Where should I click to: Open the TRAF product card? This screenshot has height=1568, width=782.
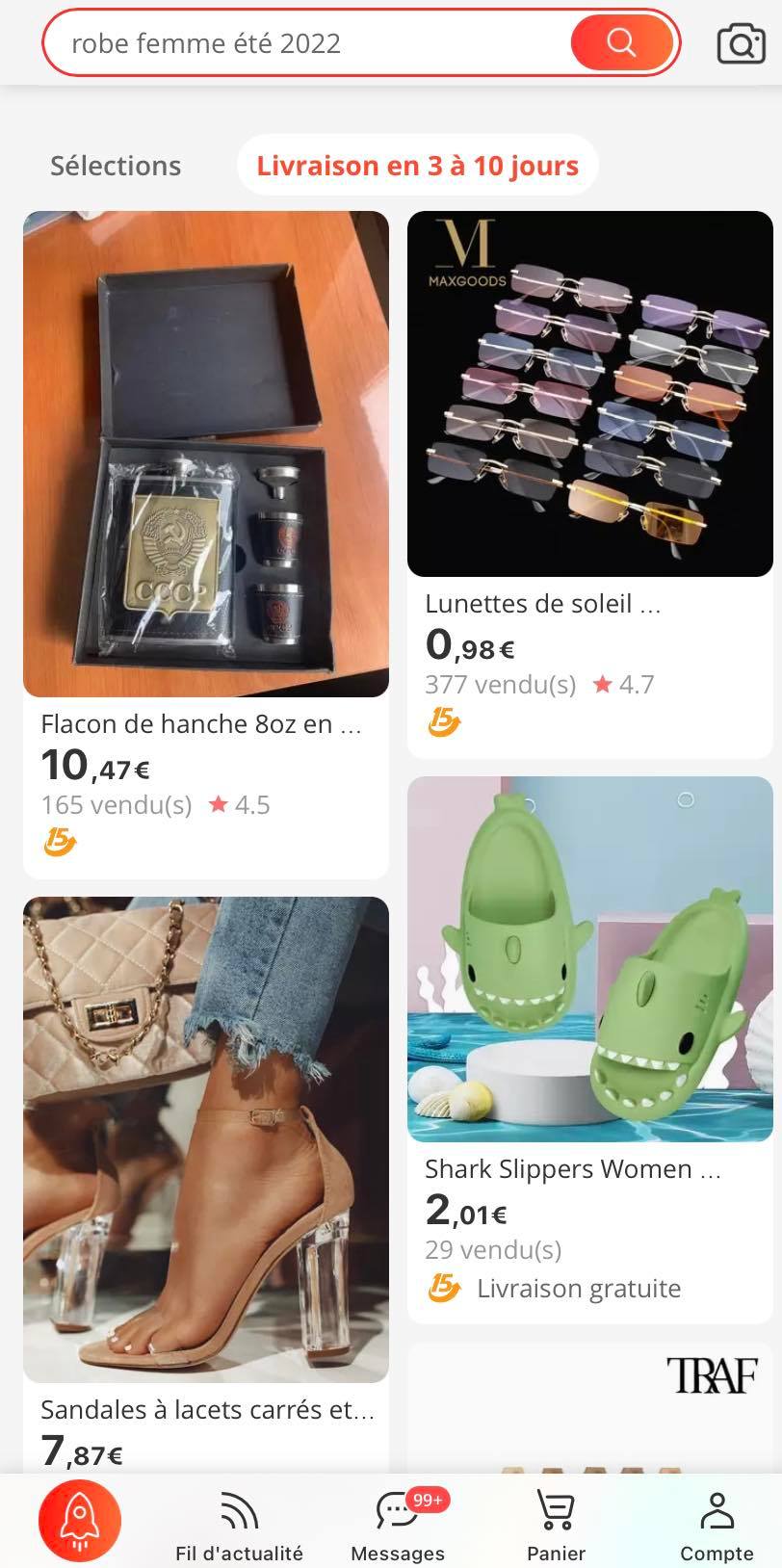(x=590, y=1407)
